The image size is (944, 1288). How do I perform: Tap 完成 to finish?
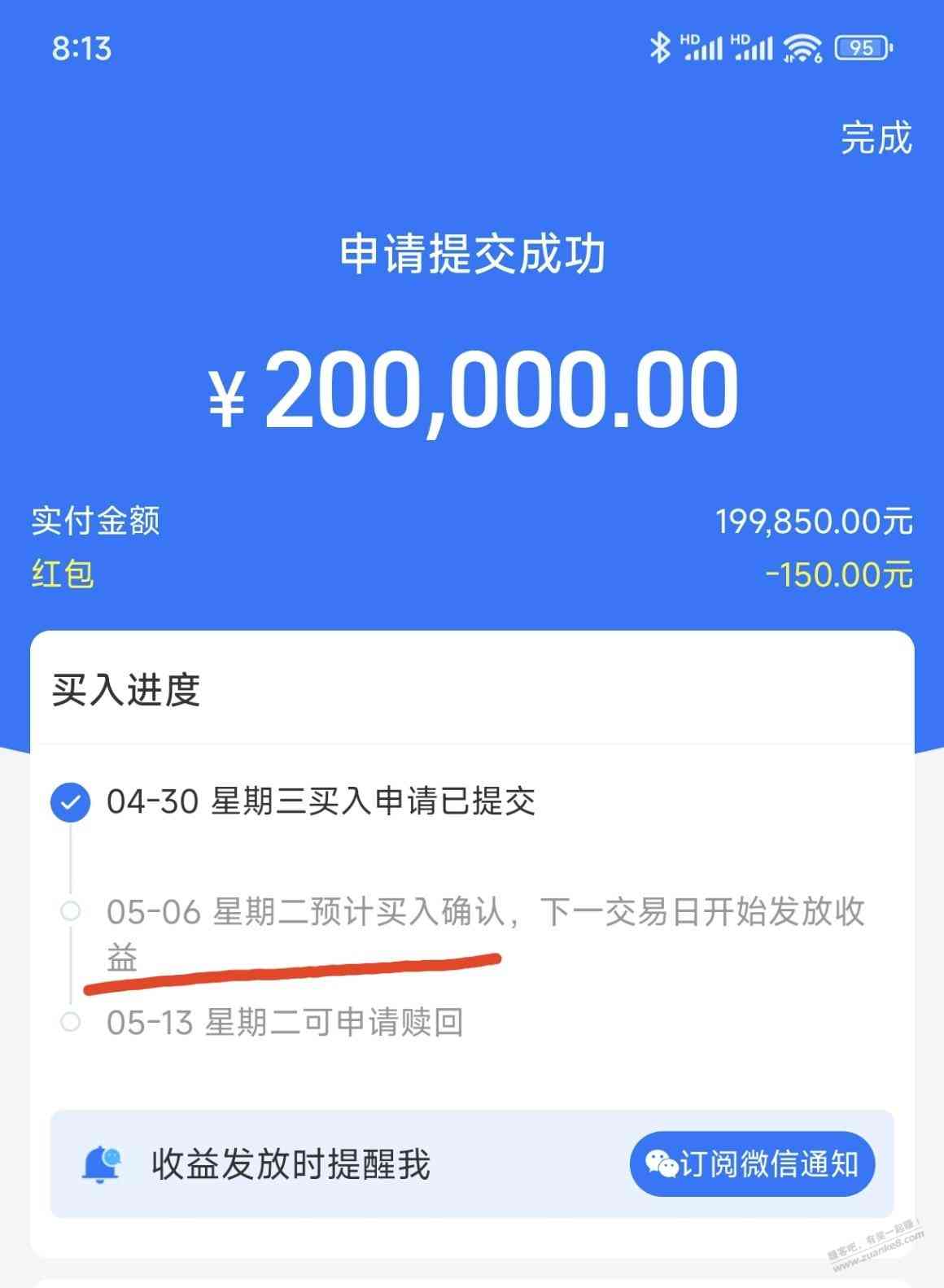coord(876,138)
